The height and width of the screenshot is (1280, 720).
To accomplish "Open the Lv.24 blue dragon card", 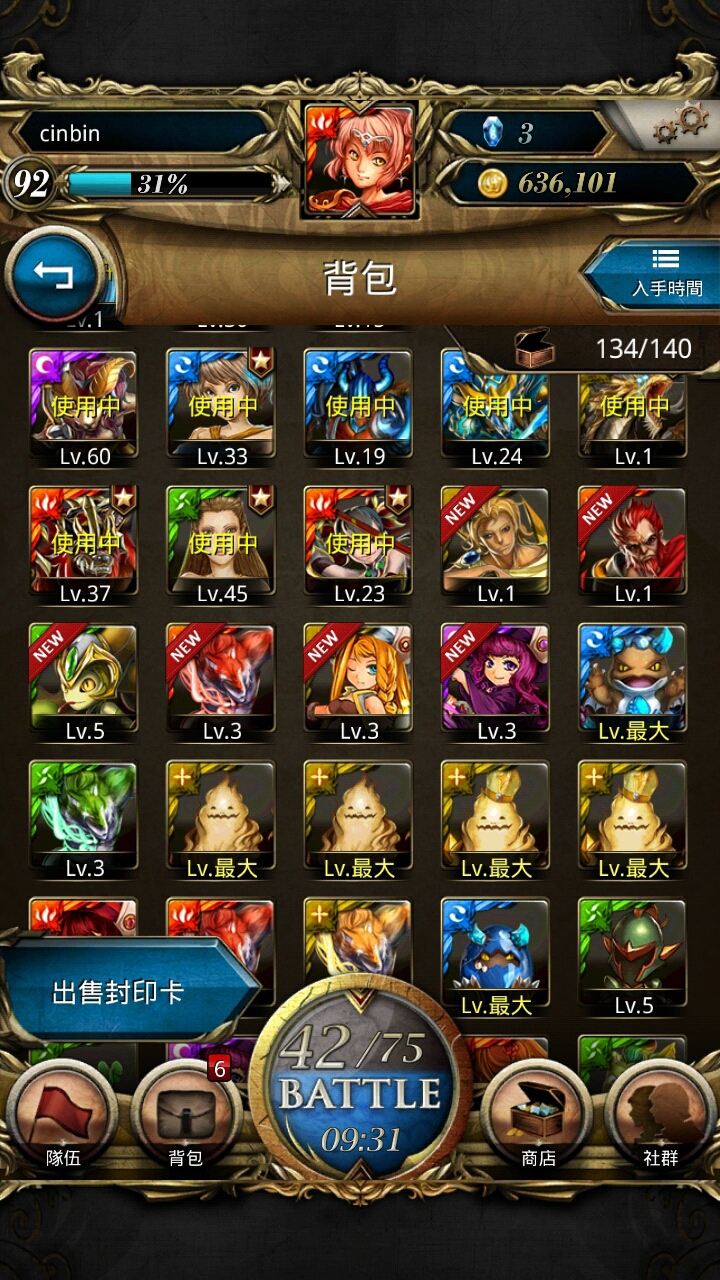I will pos(496,409).
